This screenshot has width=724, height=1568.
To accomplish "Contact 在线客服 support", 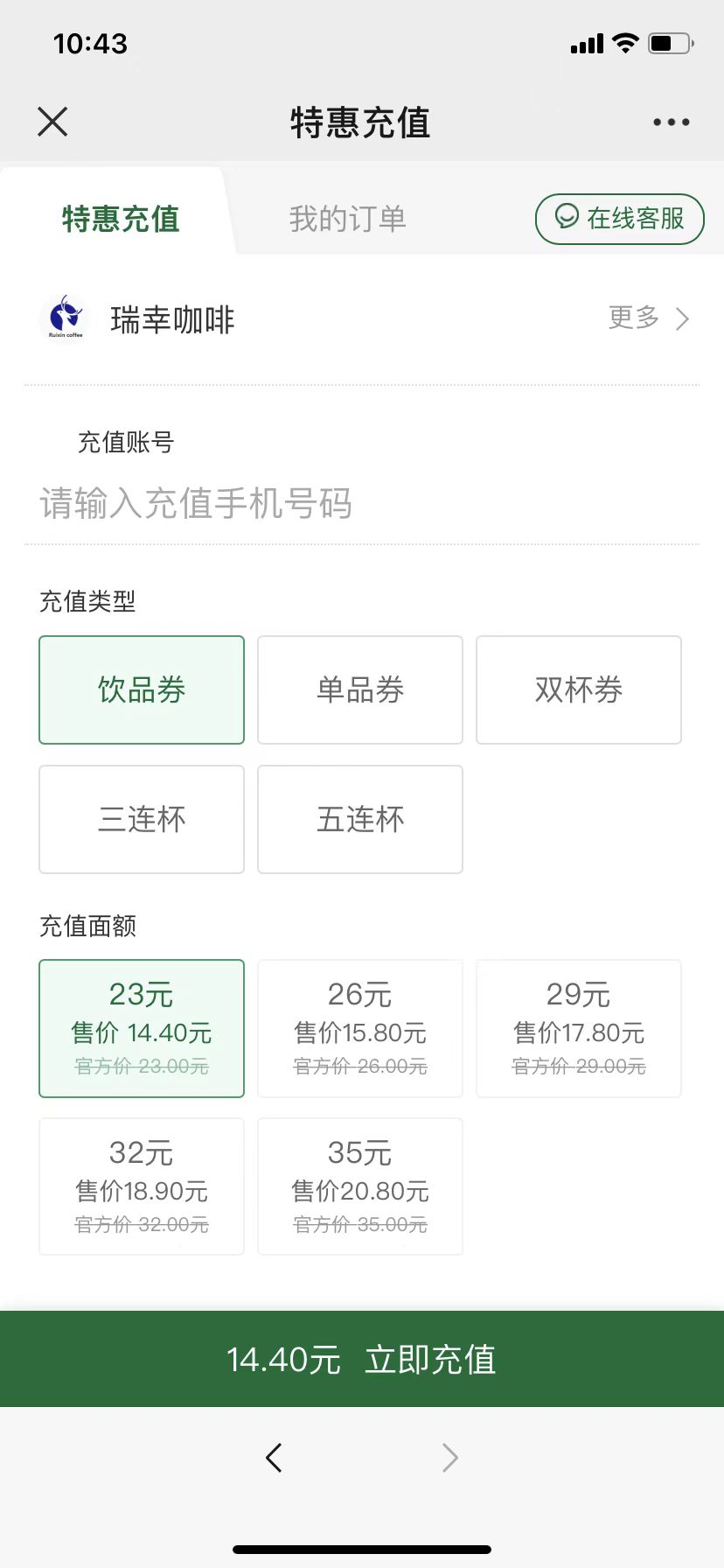I will click(619, 219).
